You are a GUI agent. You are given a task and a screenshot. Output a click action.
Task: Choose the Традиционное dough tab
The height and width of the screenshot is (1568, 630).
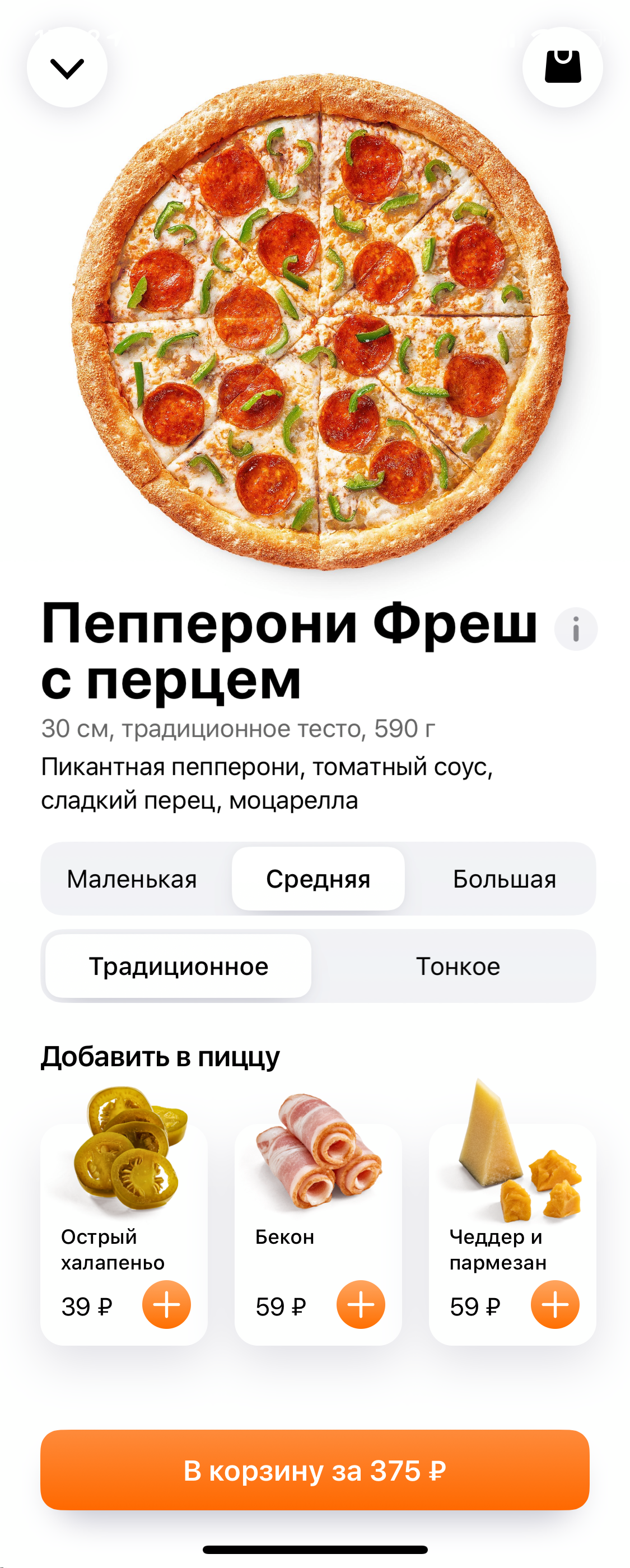tap(179, 965)
